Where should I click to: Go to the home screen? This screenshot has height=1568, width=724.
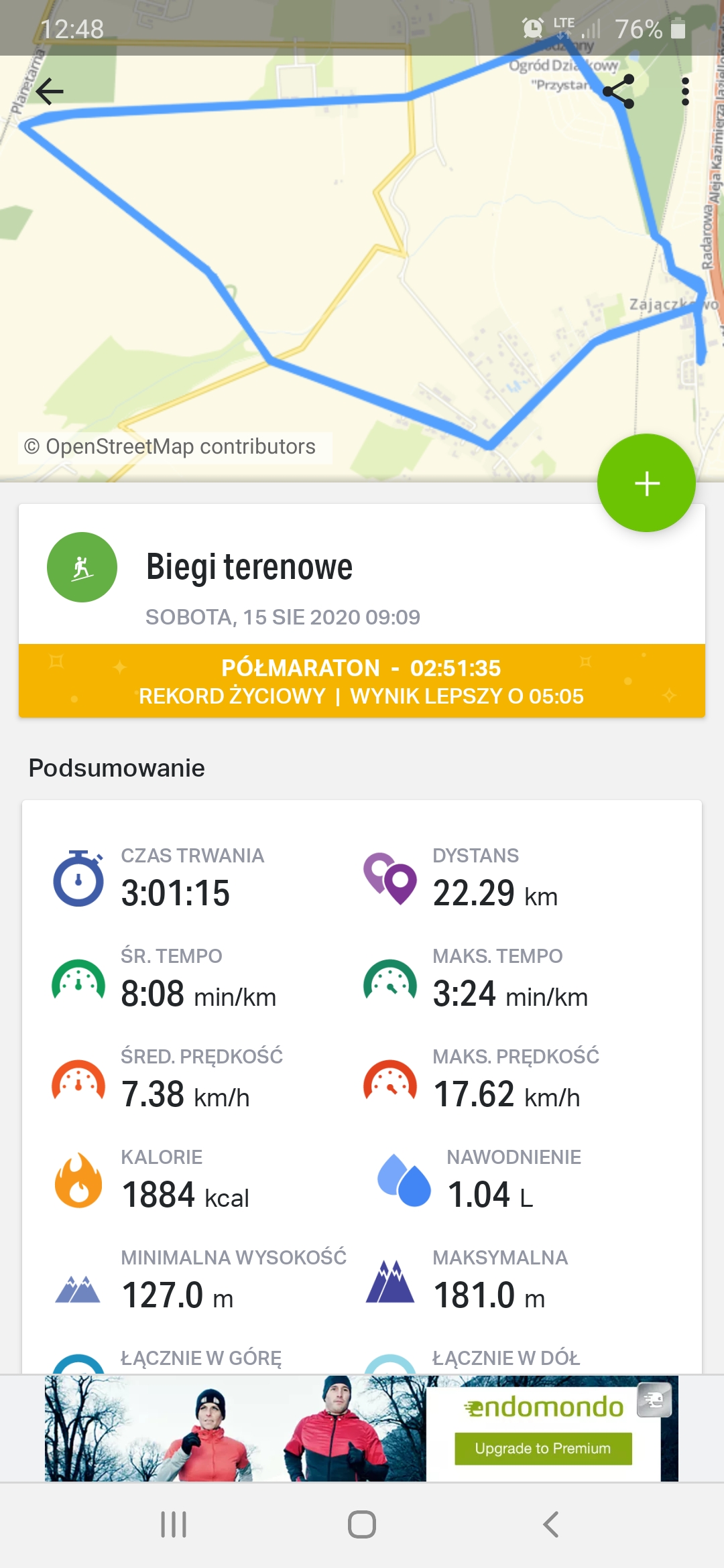pyautogui.click(x=362, y=1524)
